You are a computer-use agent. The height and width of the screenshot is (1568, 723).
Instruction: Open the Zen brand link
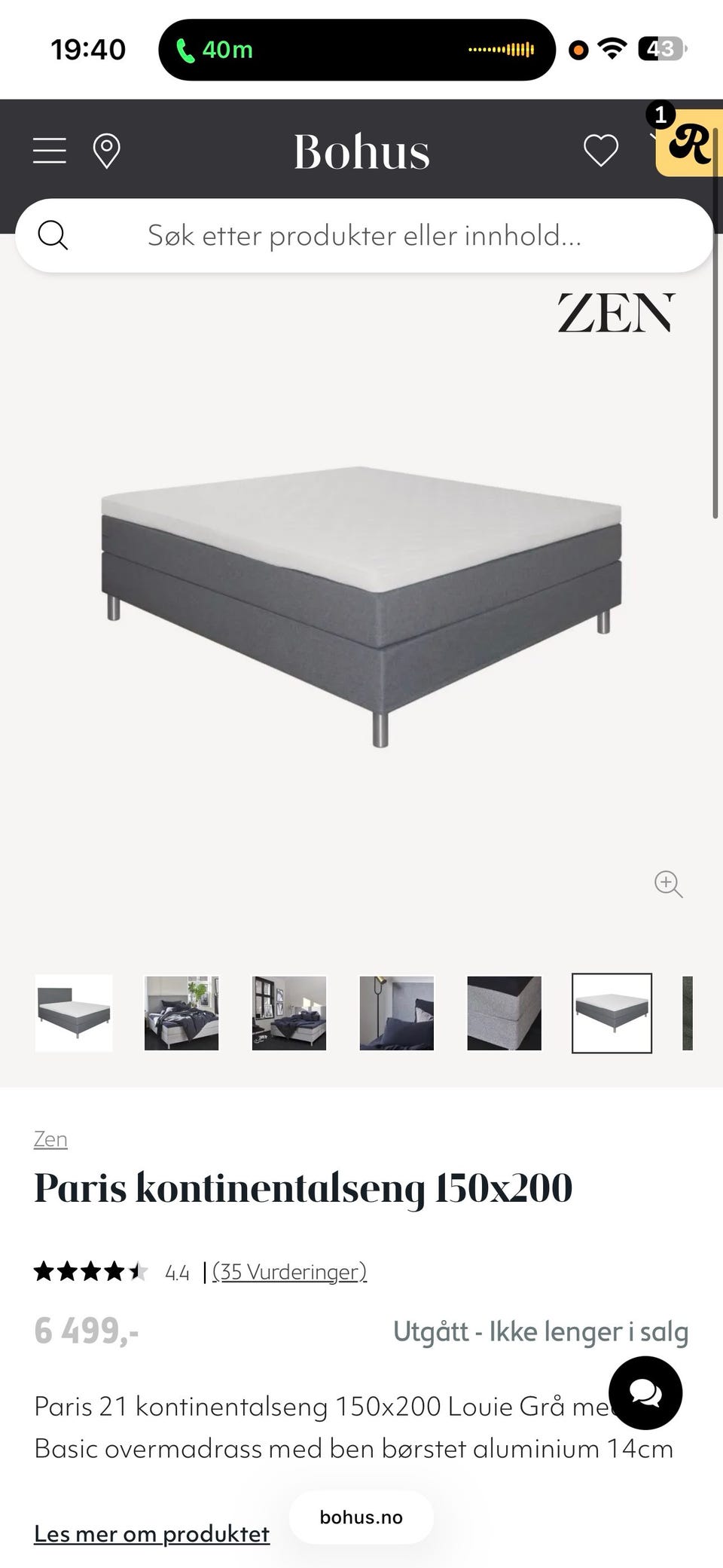pos(50,1139)
